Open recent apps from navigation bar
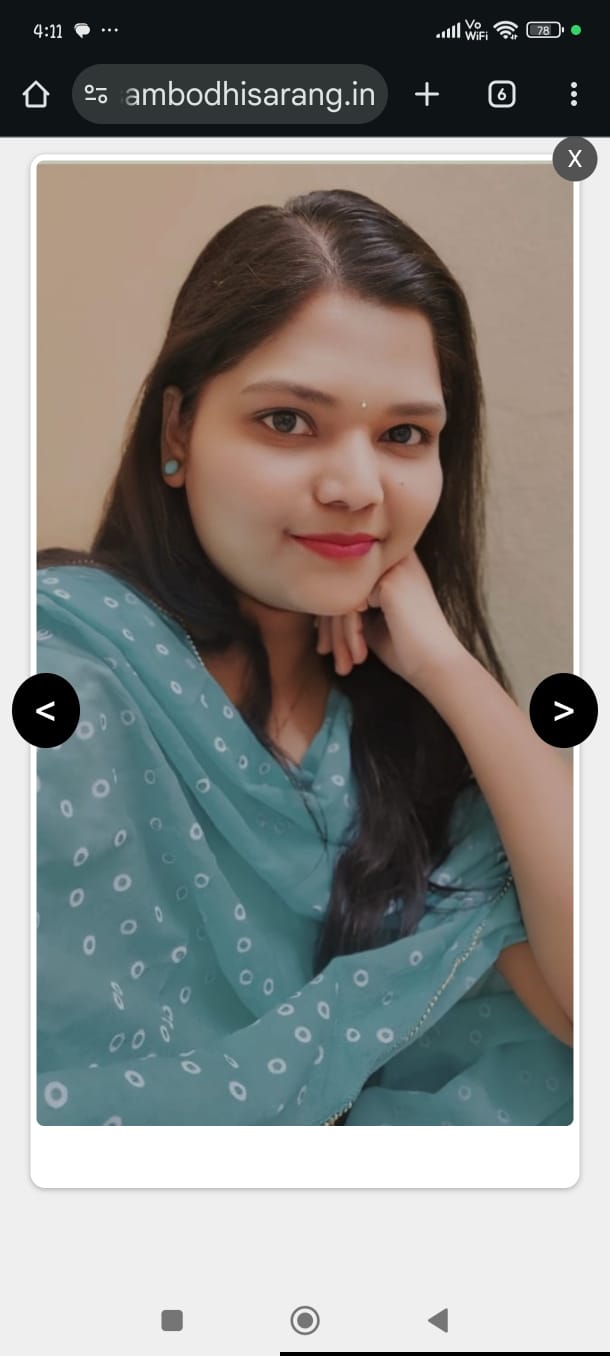 pos(172,1320)
